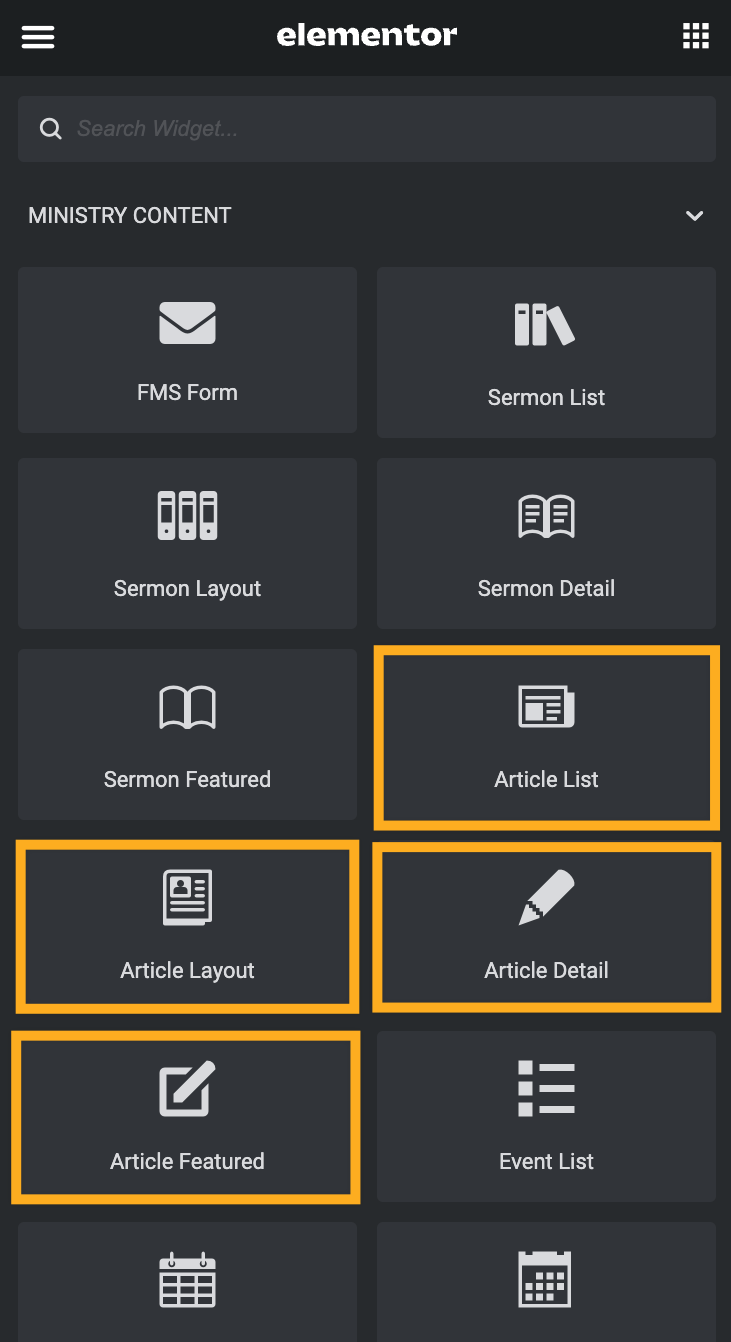Screen dimensions: 731x1342
Task: Choose the Article List widget
Action: [x=546, y=738]
